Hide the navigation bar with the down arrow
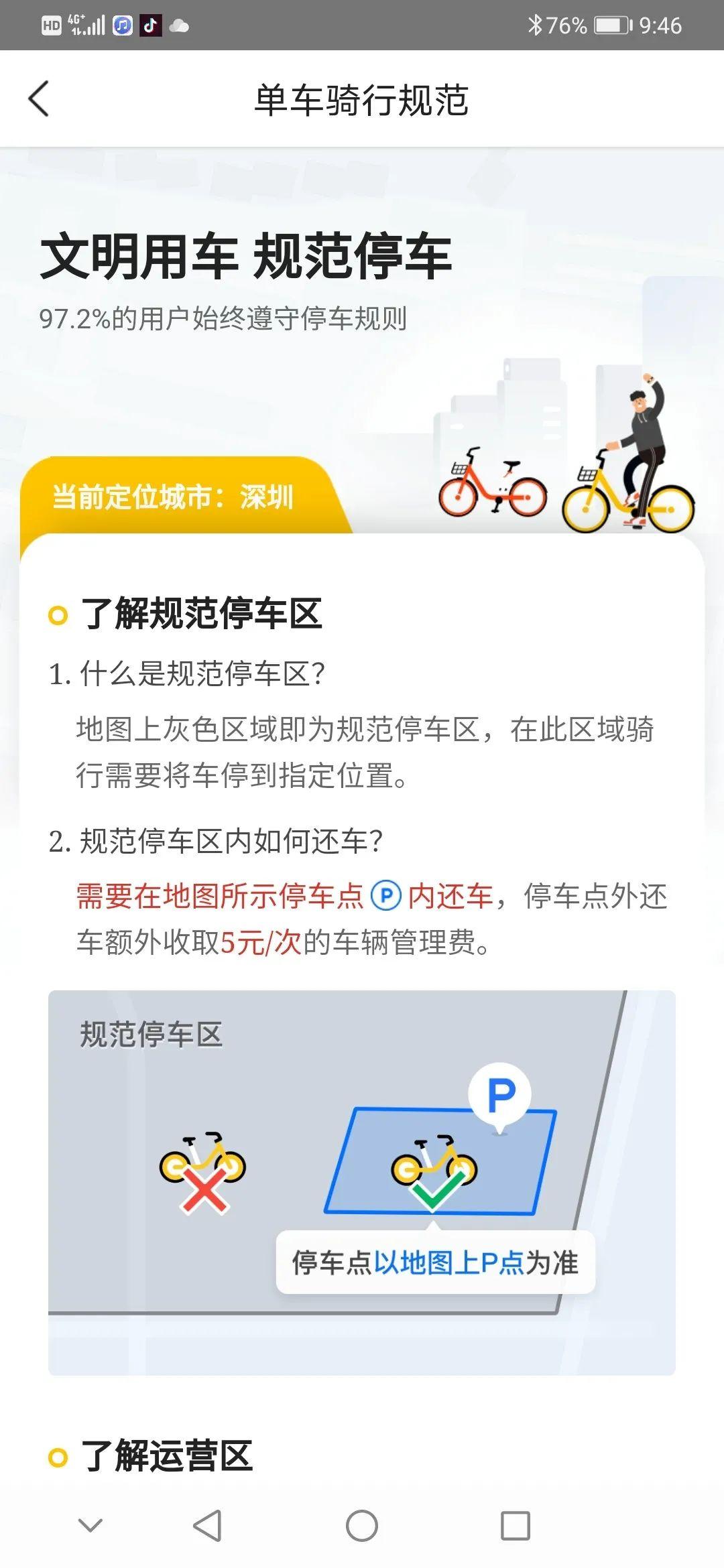 pos(90,1525)
